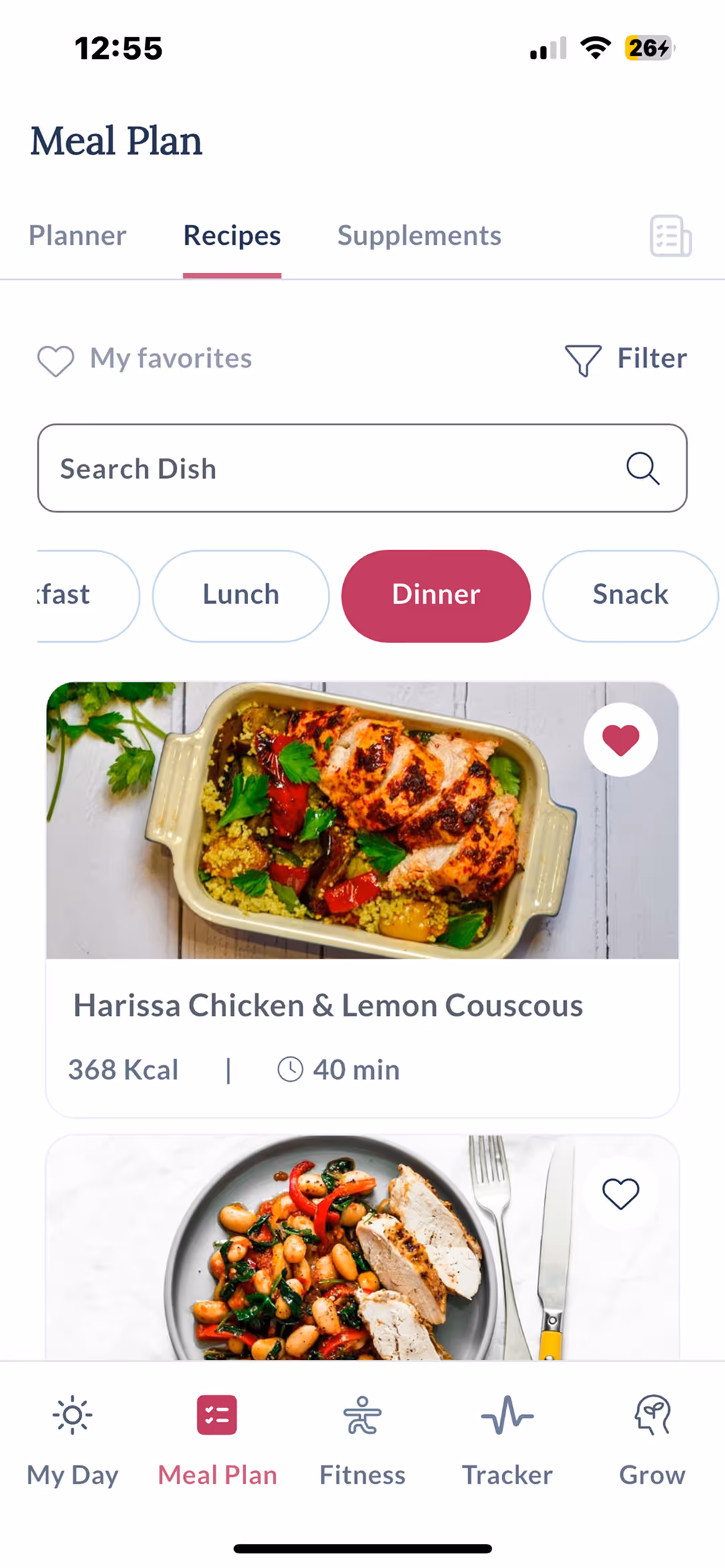This screenshot has width=725, height=1568.
Task: Tap the search magnifier icon
Action: (x=643, y=468)
